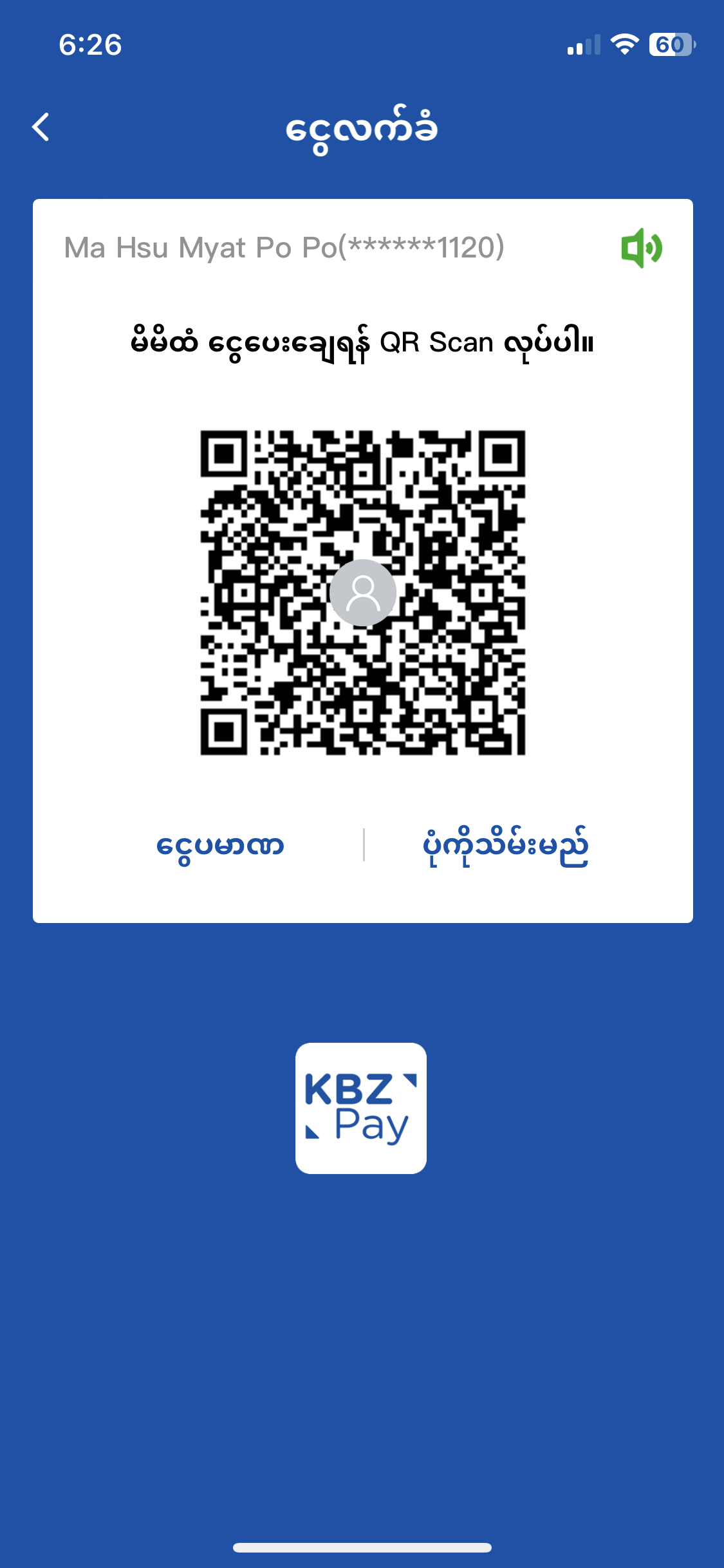
Task: Tap ငွေပမာဏ to set the amount
Action: tap(220, 845)
